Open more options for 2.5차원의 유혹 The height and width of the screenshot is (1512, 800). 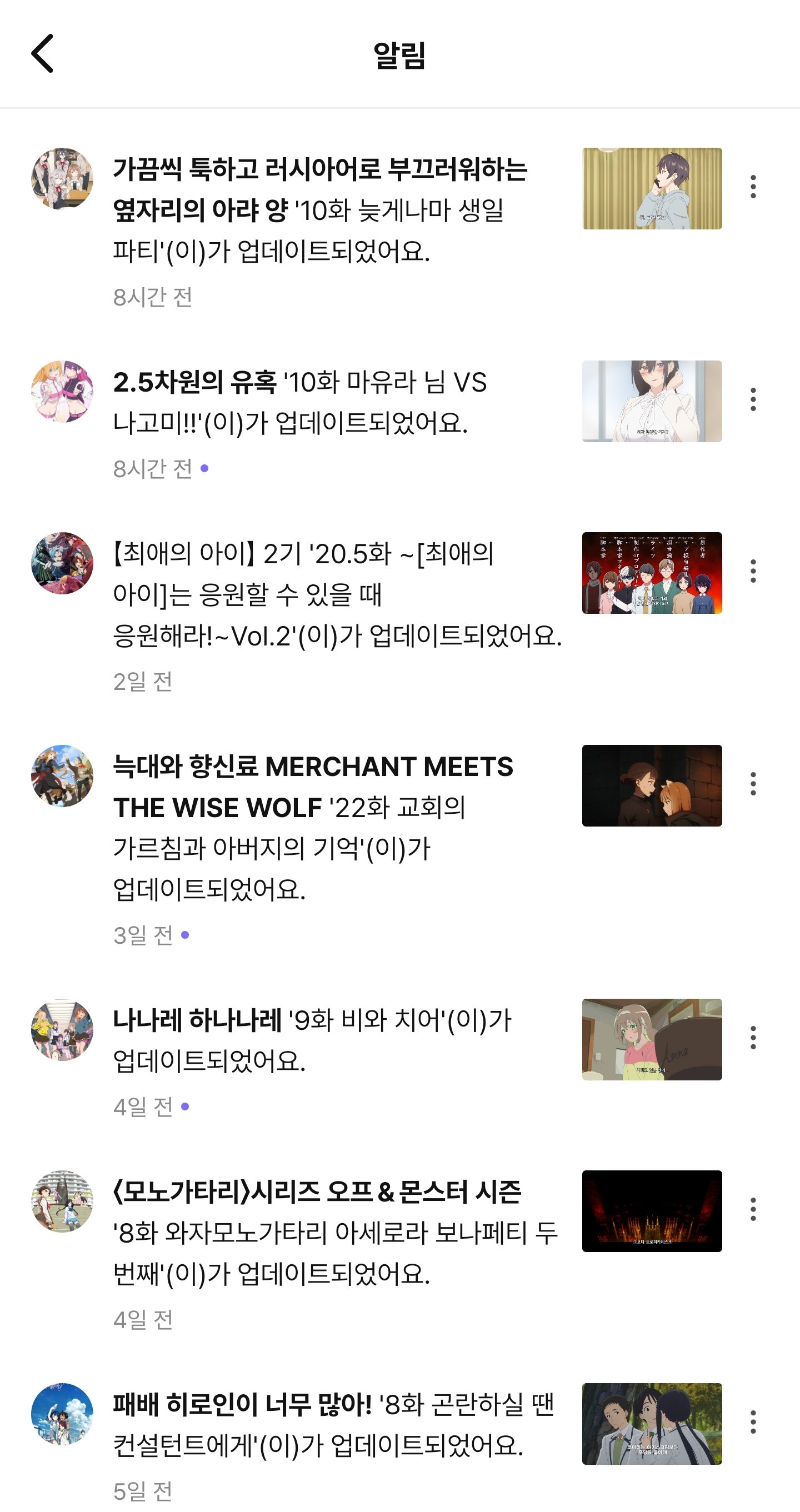point(753,400)
